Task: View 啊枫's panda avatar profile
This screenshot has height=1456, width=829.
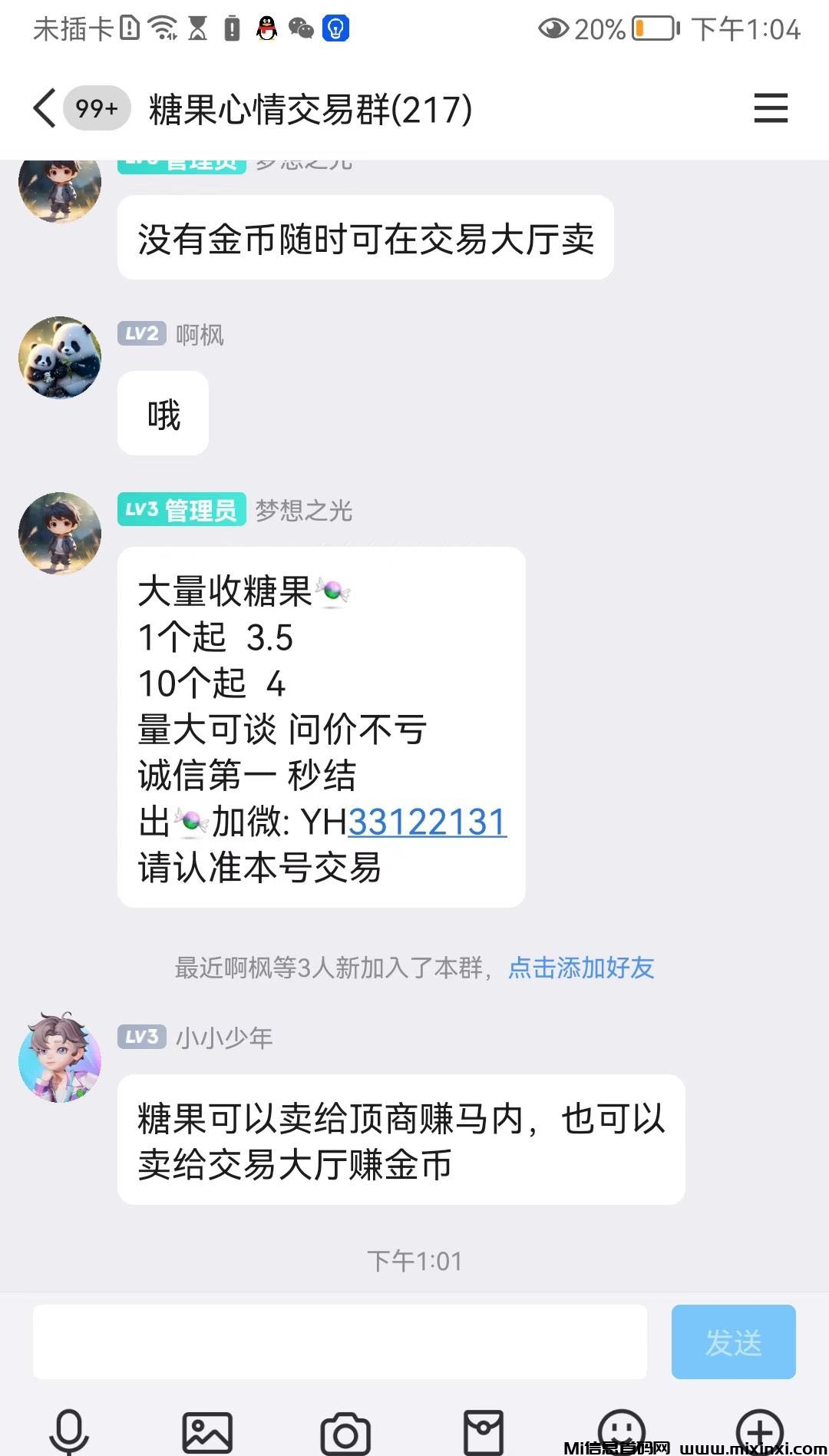Action: click(x=60, y=358)
